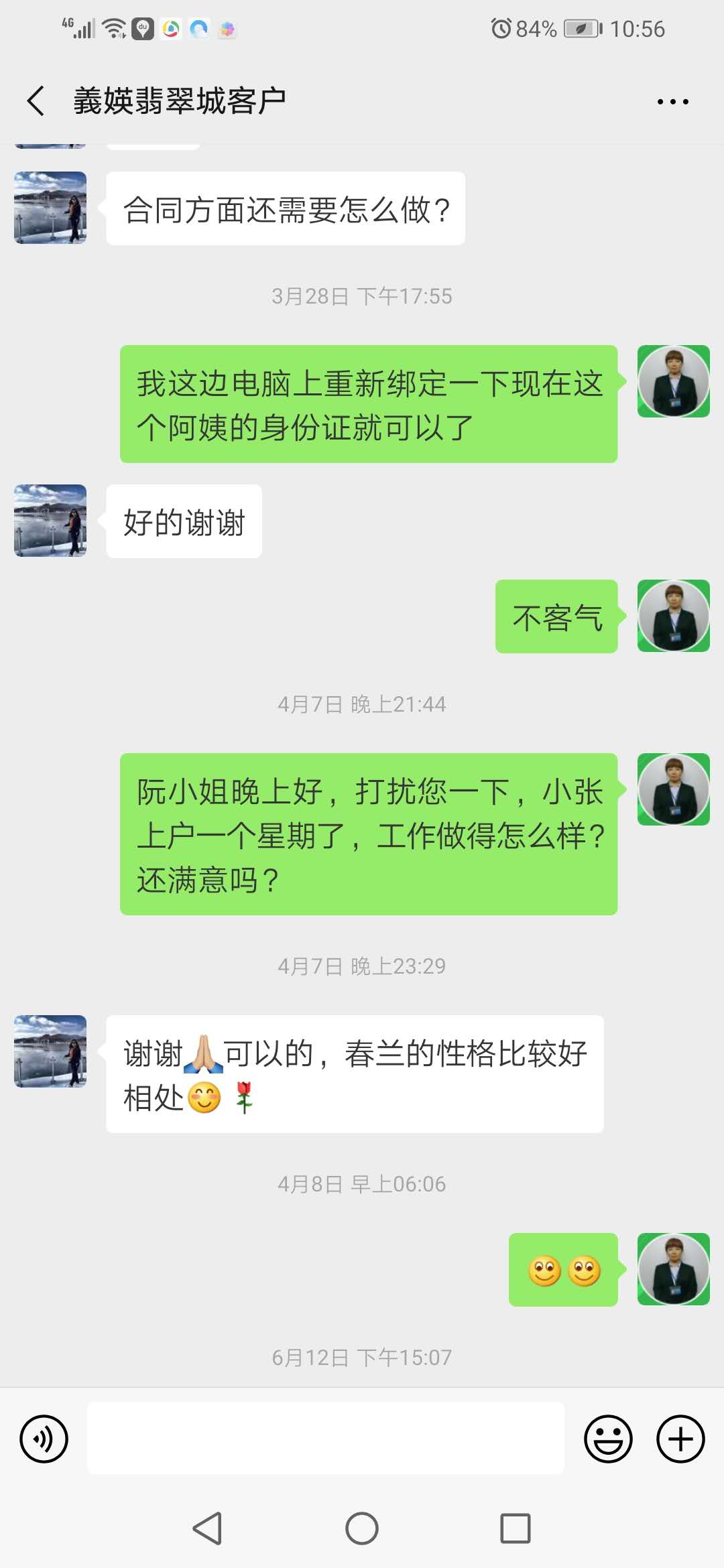Tap contact avatar next to 合同方面还需要怎么做
Image resolution: width=724 pixels, height=1568 pixels.
50,208
